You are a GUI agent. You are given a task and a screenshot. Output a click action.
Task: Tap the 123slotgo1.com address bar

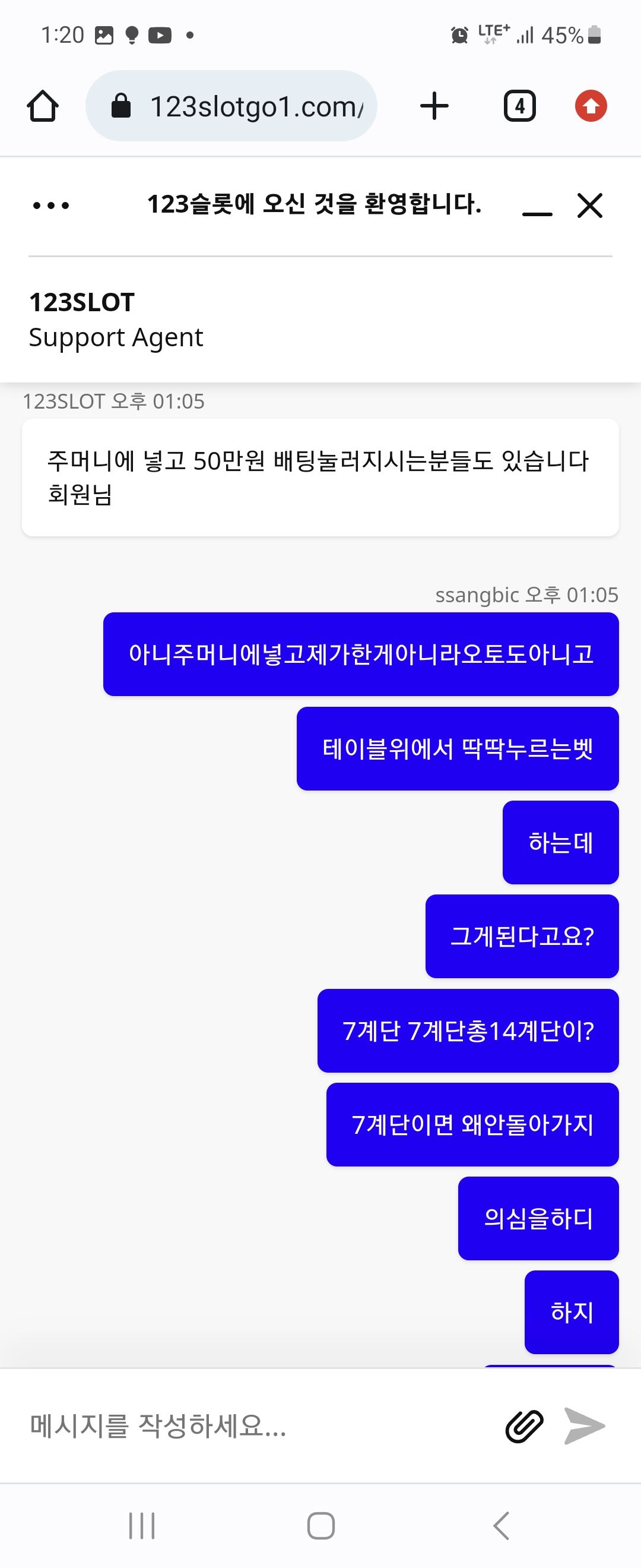click(x=231, y=106)
